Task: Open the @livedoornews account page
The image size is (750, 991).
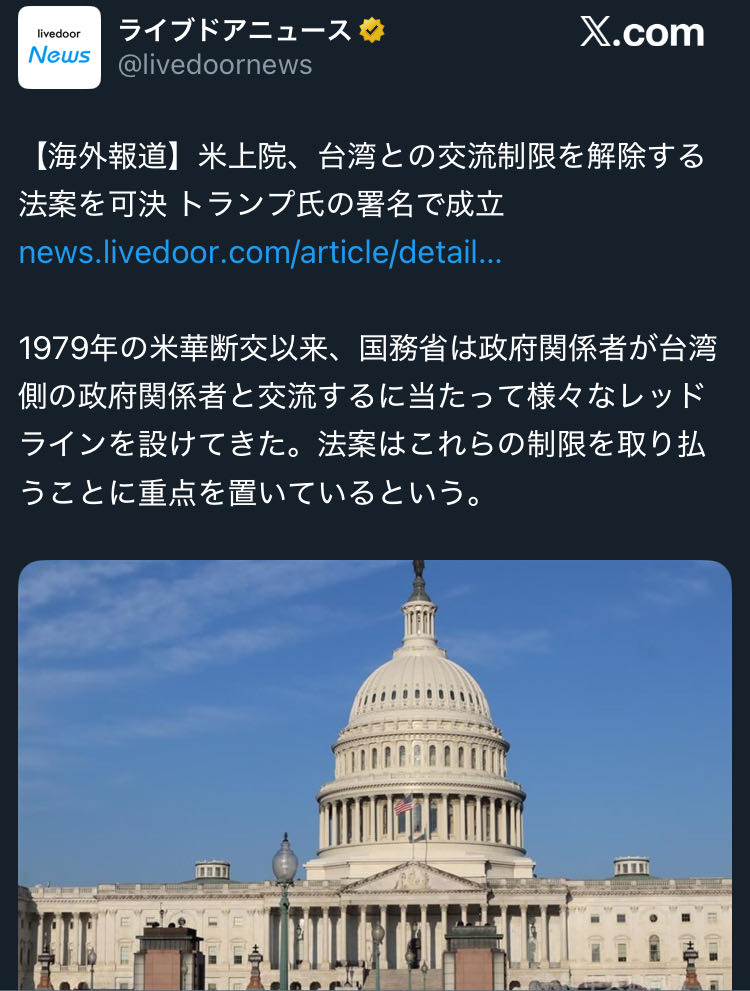Action: pyautogui.click(x=215, y=65)
